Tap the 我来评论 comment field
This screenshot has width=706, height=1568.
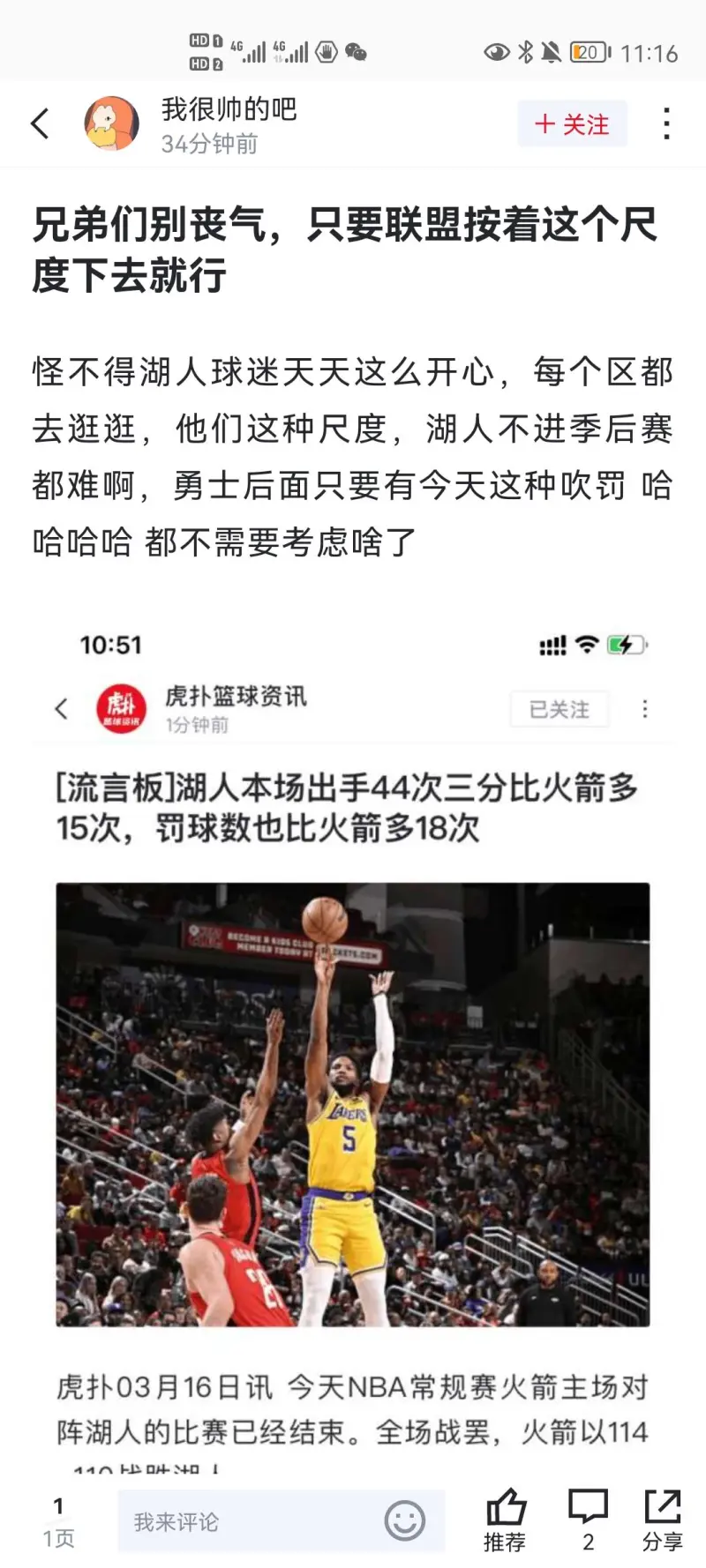pos(247,1521)
